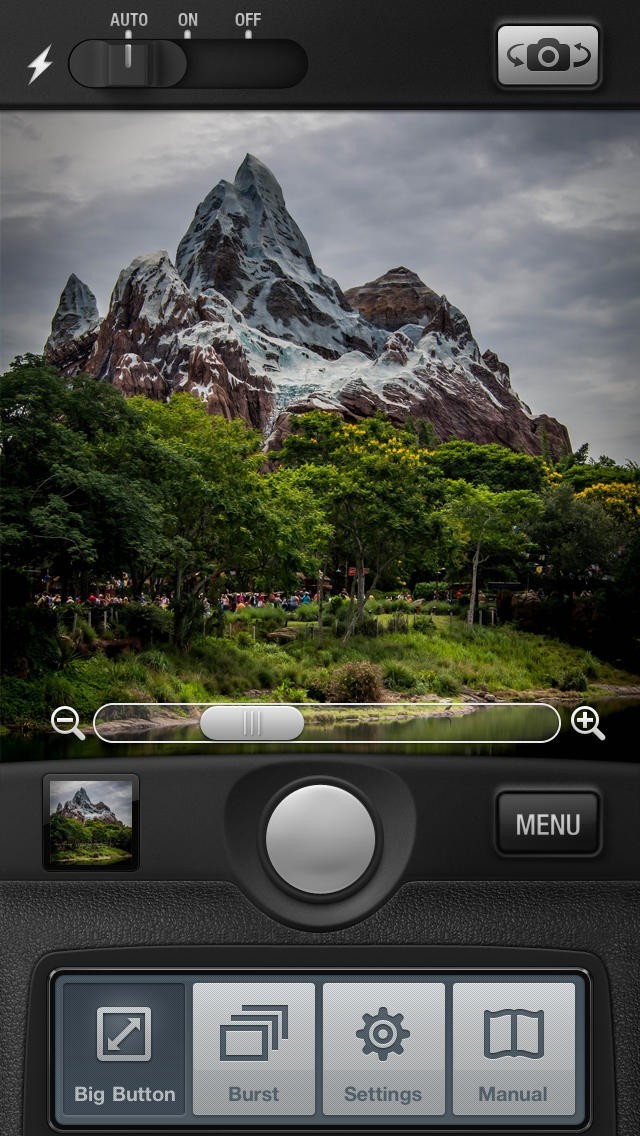Tap the zoom out magnifier icon
The image size is (640, 1136).
(68, 723)
